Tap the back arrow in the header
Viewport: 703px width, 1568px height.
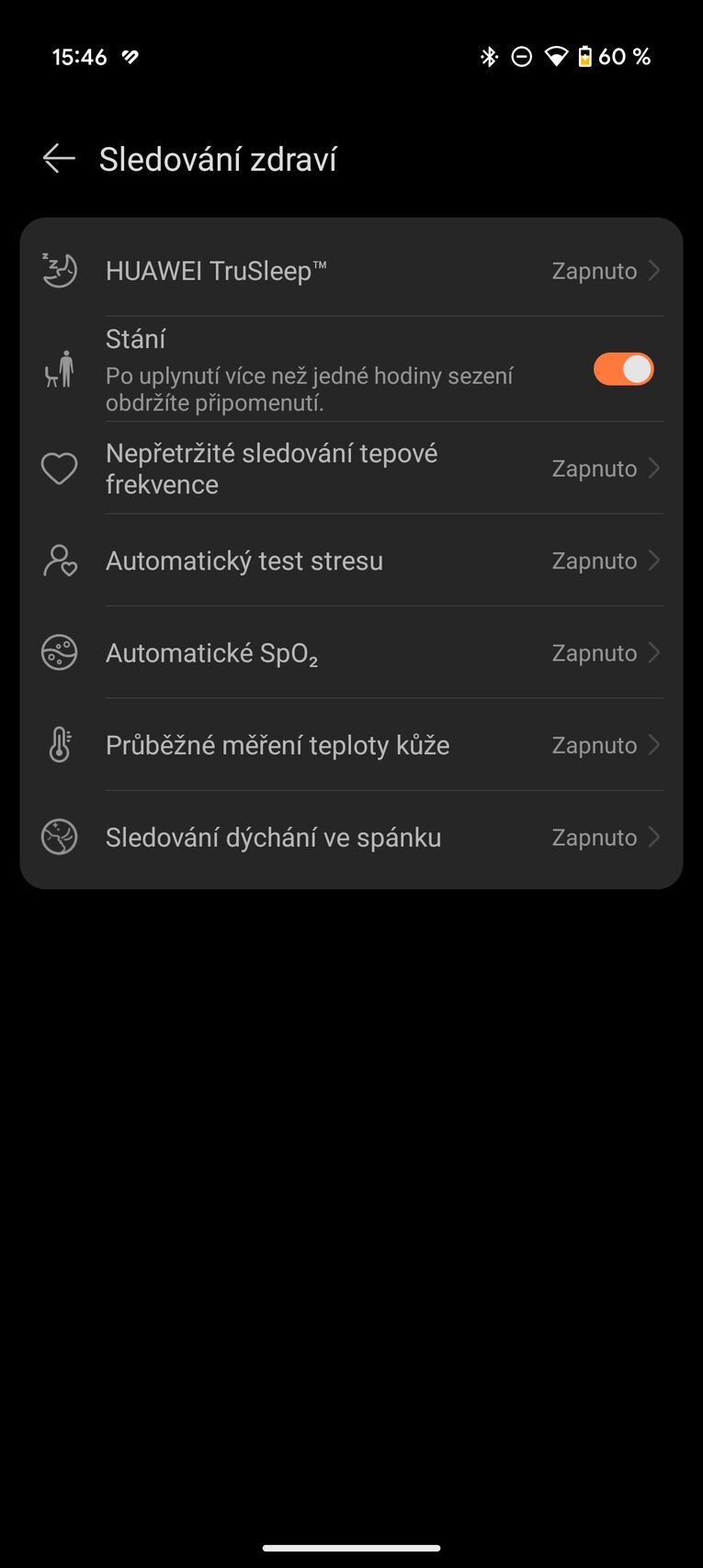pos(58,158)
